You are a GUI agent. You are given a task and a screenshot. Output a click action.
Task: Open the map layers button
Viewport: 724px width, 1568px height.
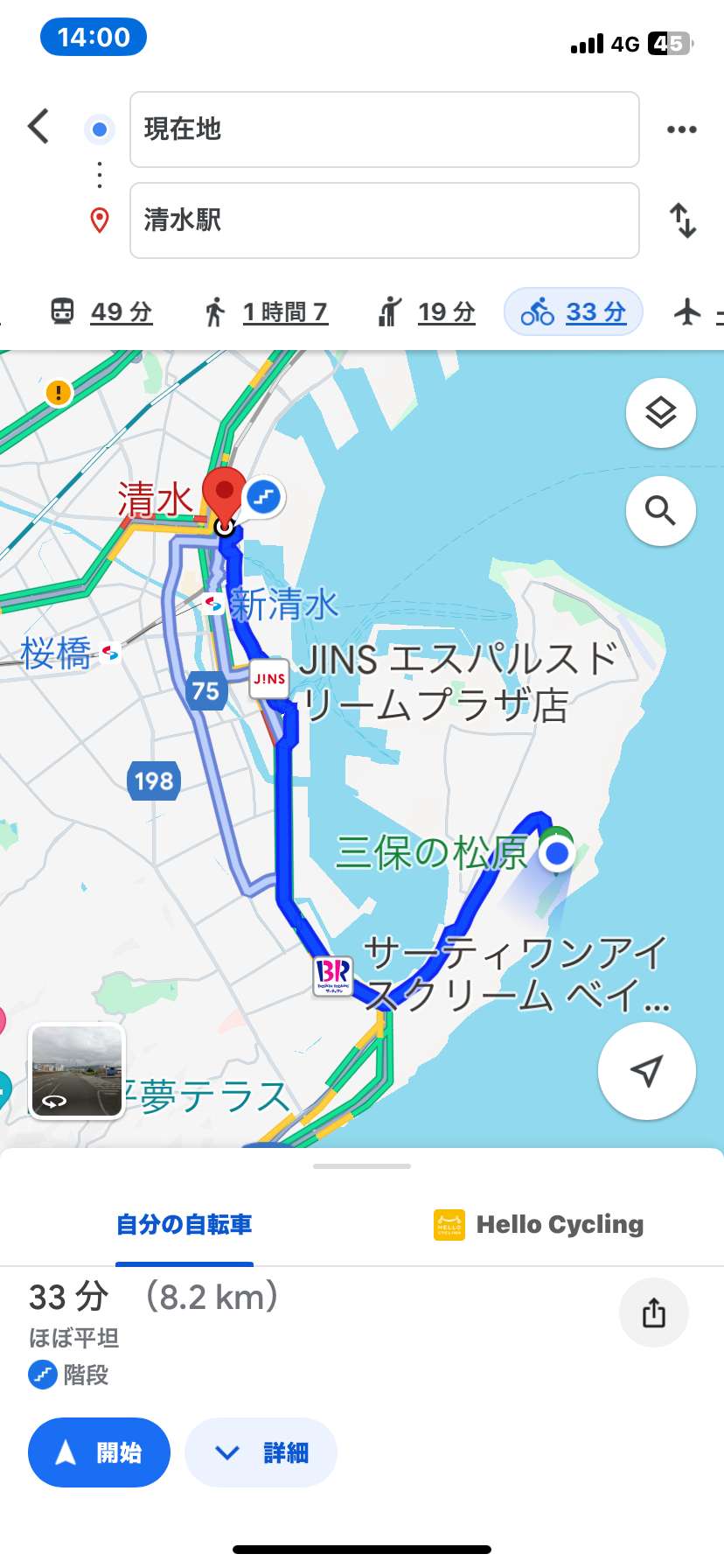coord(661,413)
